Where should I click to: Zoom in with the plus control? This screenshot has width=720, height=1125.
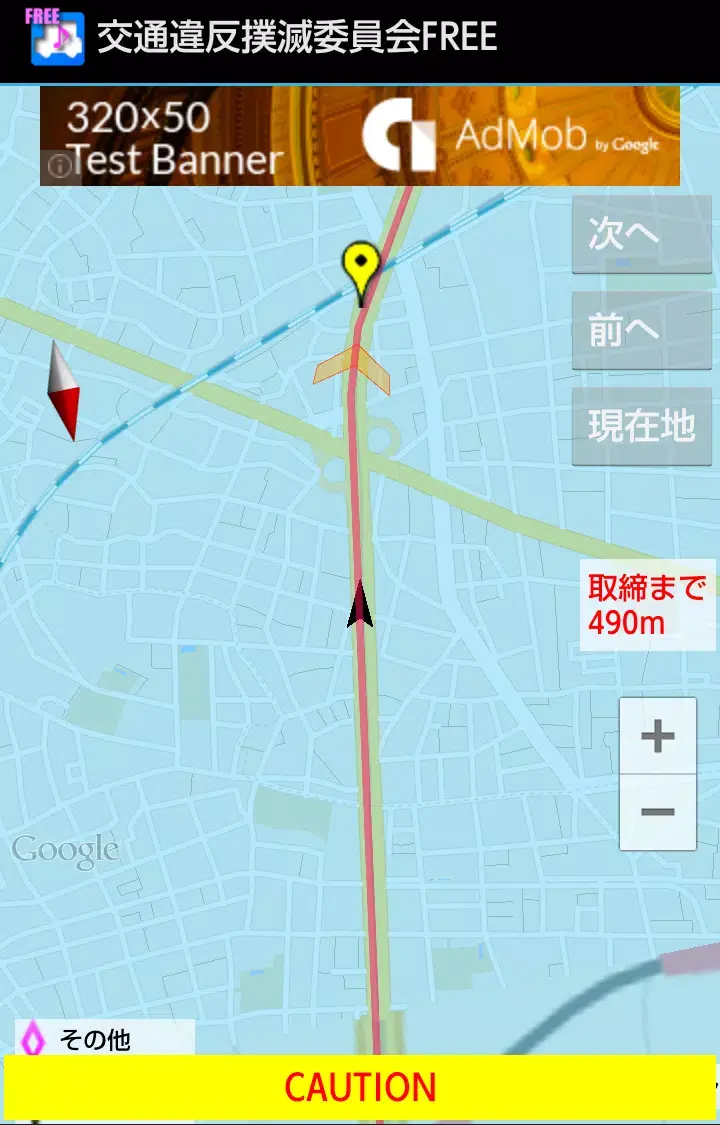pyautogui.click(x=657, y=737)
